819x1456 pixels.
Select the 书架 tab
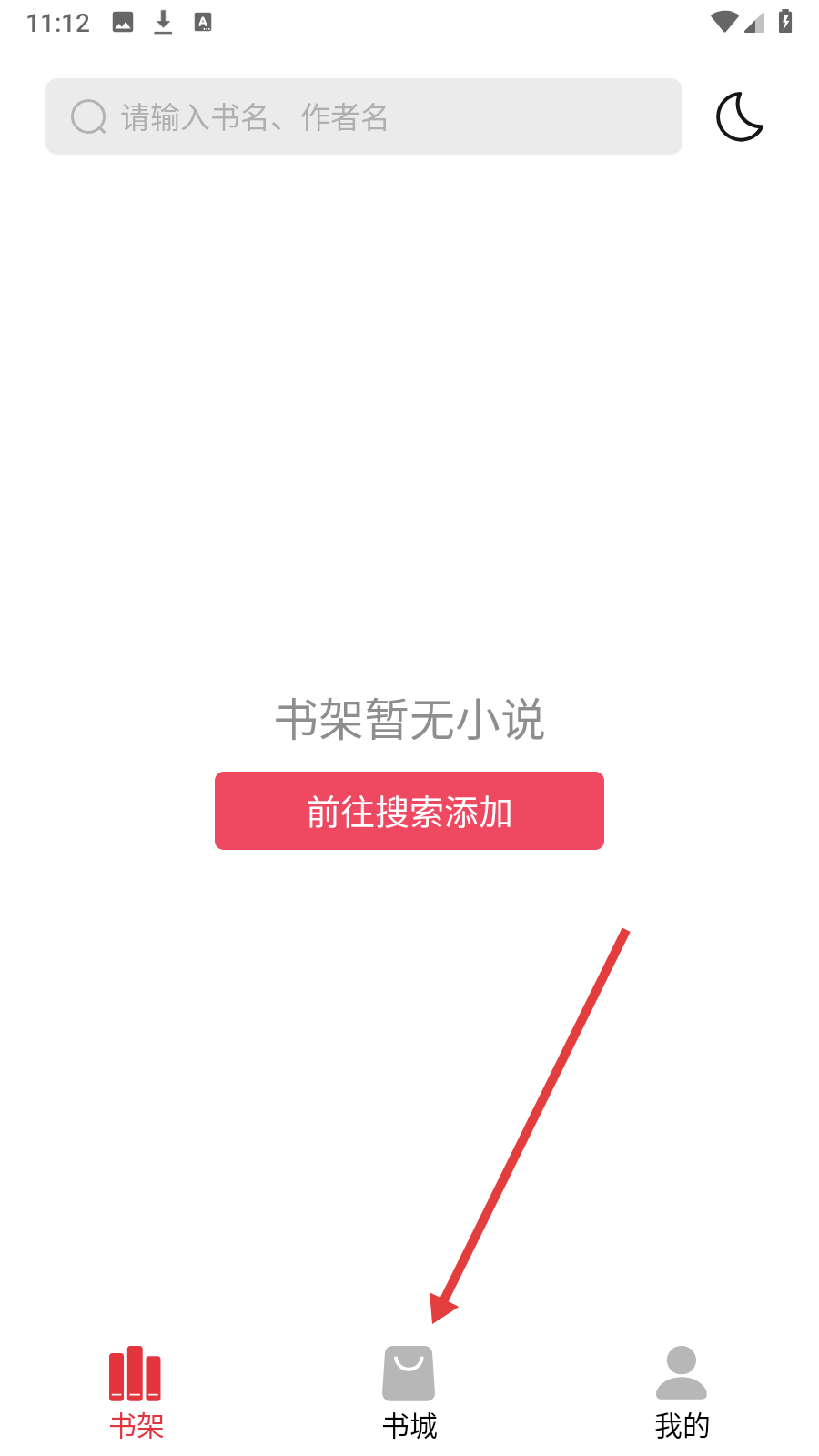tap(136, 1392)
